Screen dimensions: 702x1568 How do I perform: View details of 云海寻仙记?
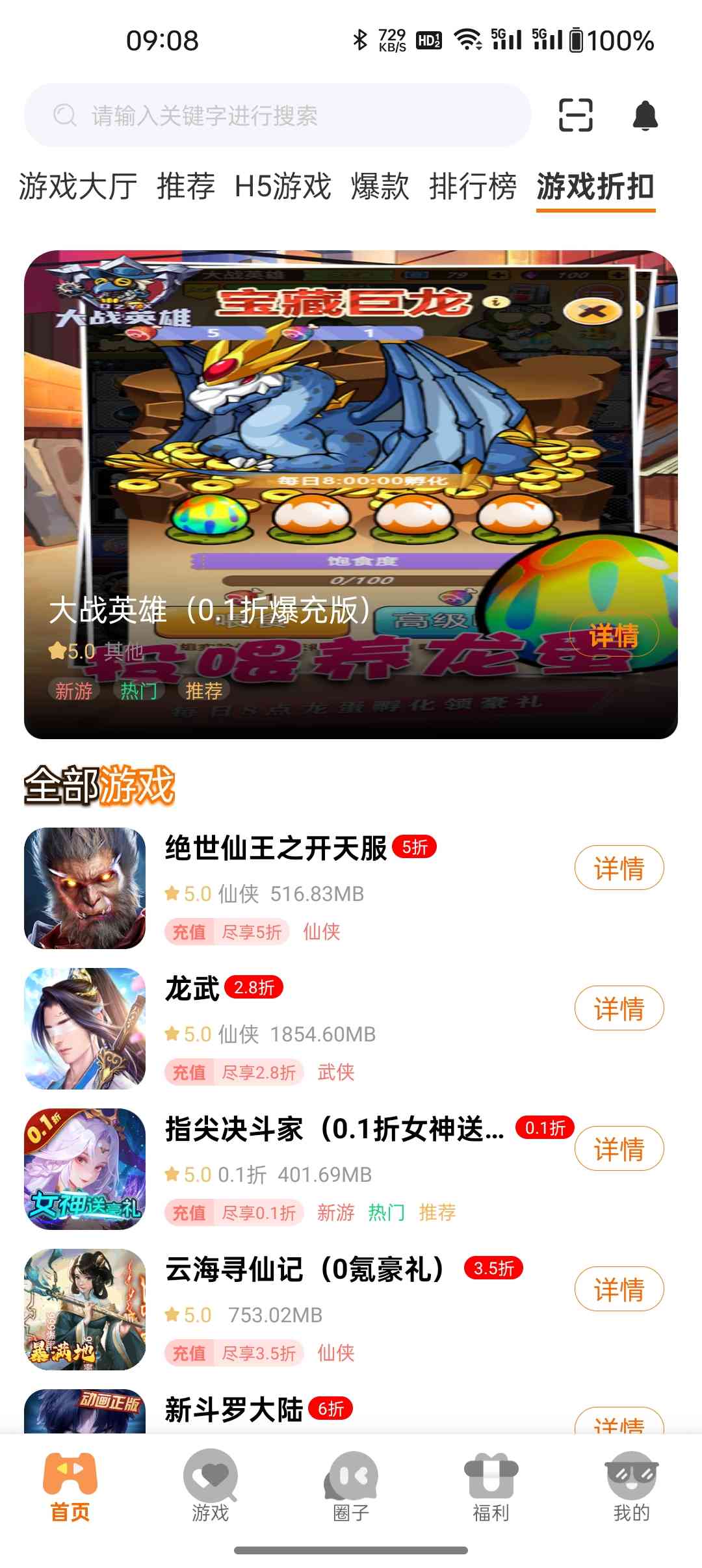point(618,1289)
